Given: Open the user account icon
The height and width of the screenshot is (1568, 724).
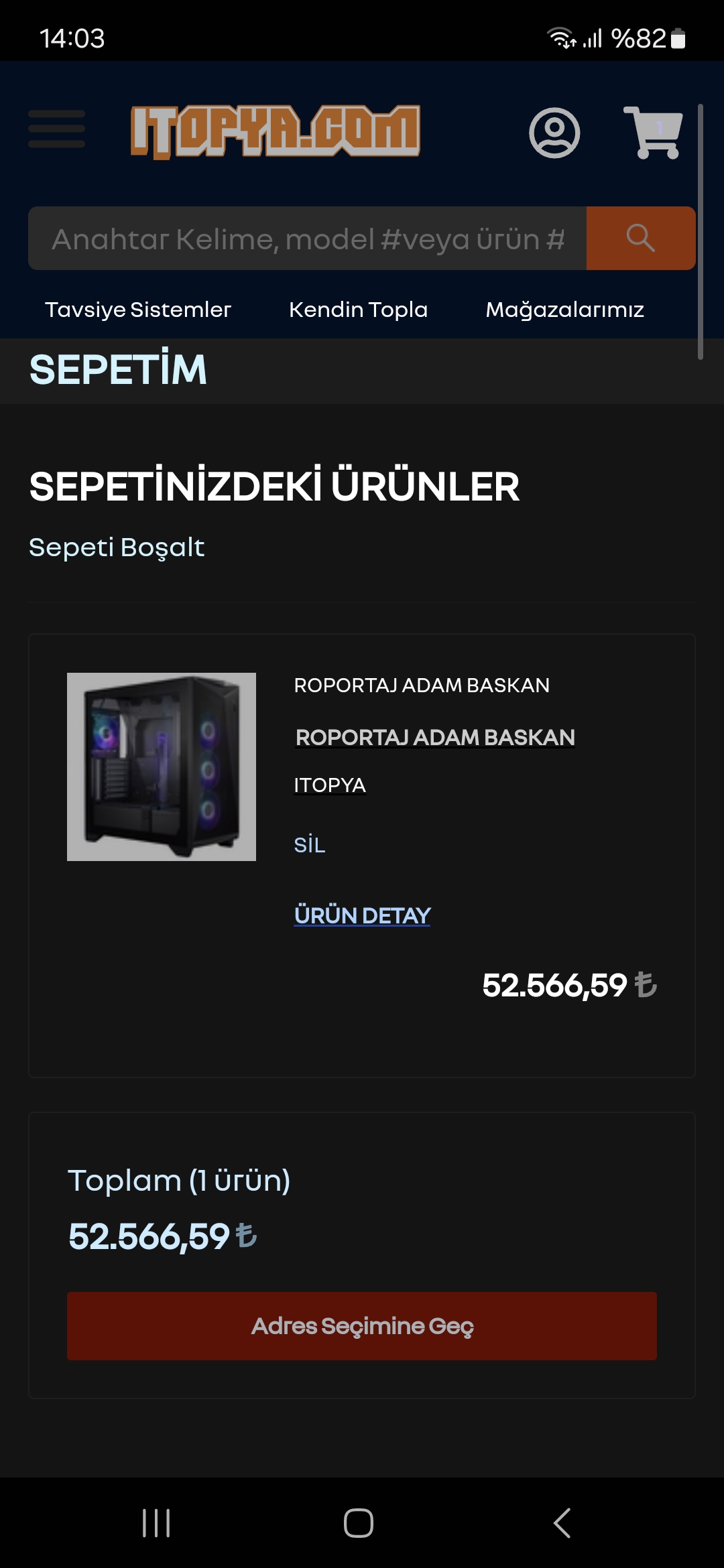Looking at the screenshot, I should point(554,133).
